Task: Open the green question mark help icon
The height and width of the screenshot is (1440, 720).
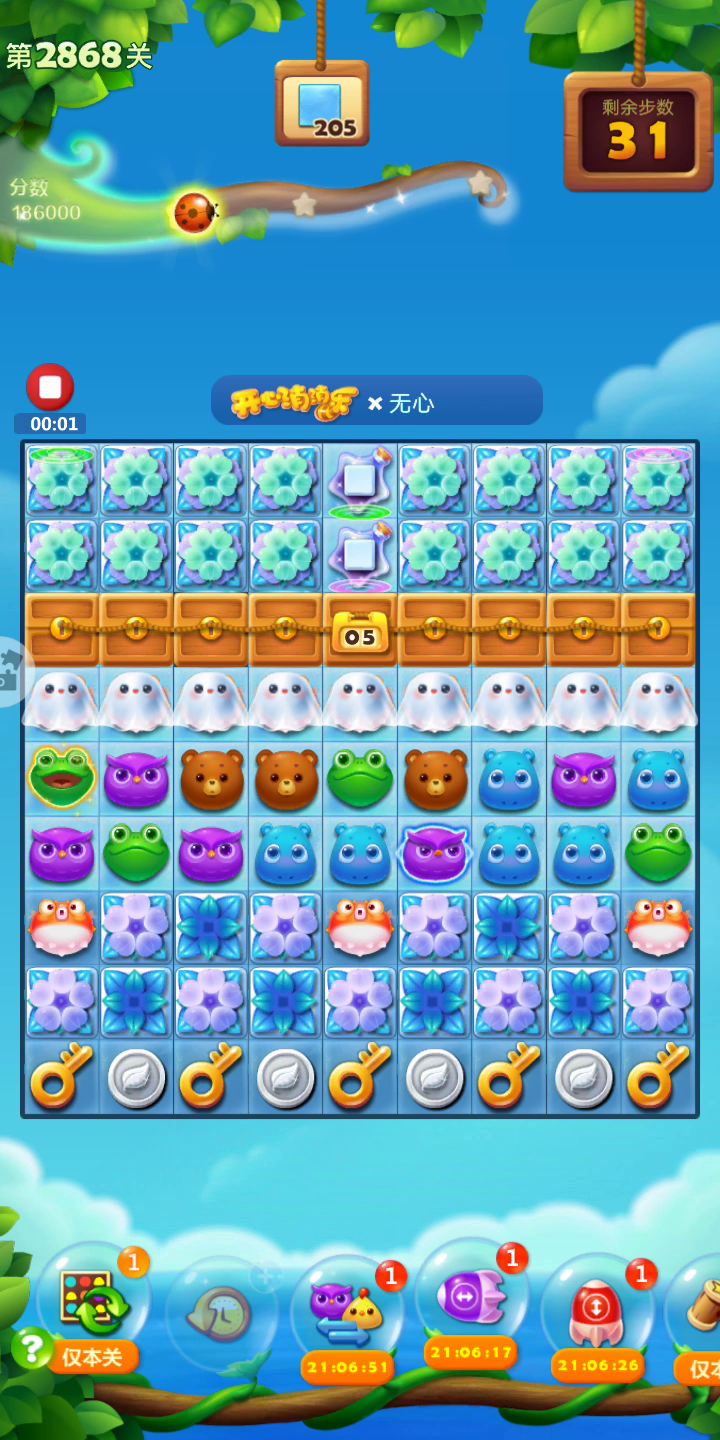Action: 31,1348
